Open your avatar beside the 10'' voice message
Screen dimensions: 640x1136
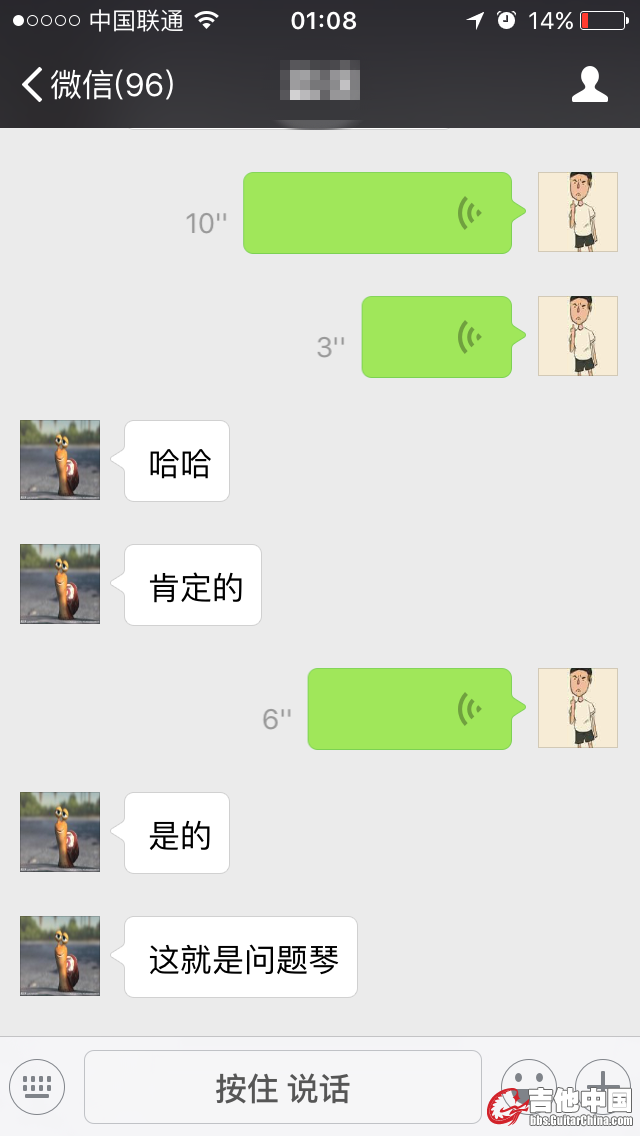(x=578, y=212)
